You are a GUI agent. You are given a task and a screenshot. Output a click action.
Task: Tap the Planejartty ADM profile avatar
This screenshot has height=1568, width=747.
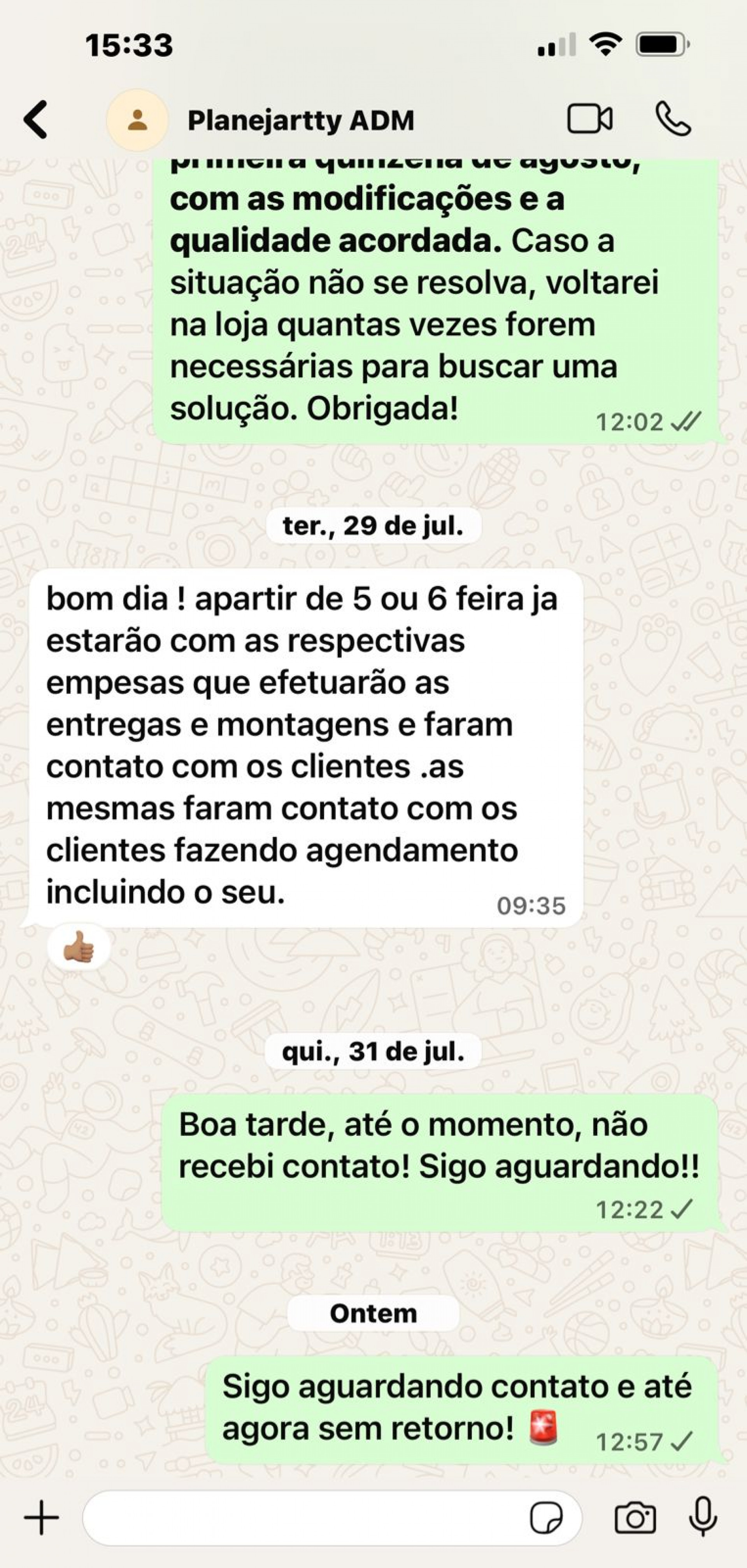click(137, 120)
